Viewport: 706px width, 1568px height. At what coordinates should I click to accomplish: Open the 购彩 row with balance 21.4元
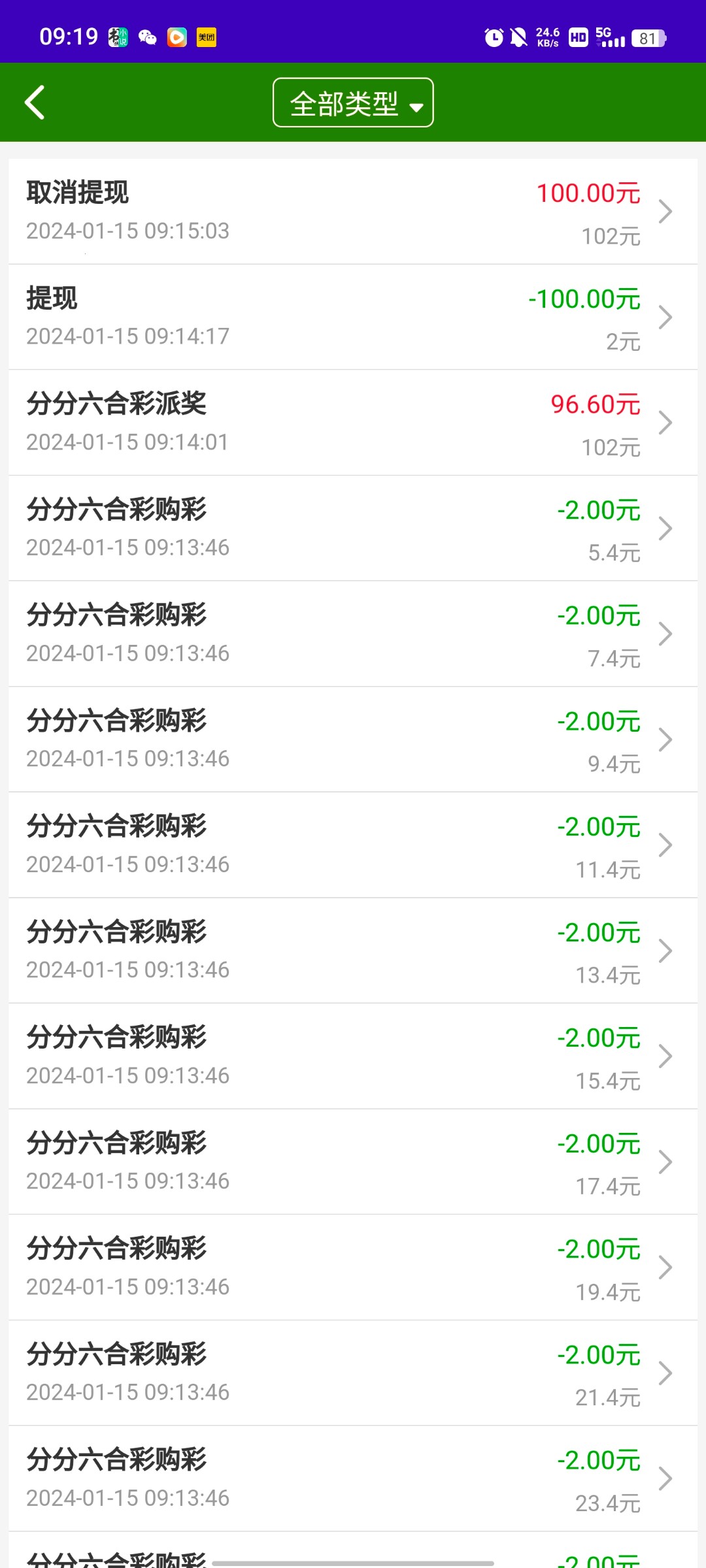(353, 1373)
